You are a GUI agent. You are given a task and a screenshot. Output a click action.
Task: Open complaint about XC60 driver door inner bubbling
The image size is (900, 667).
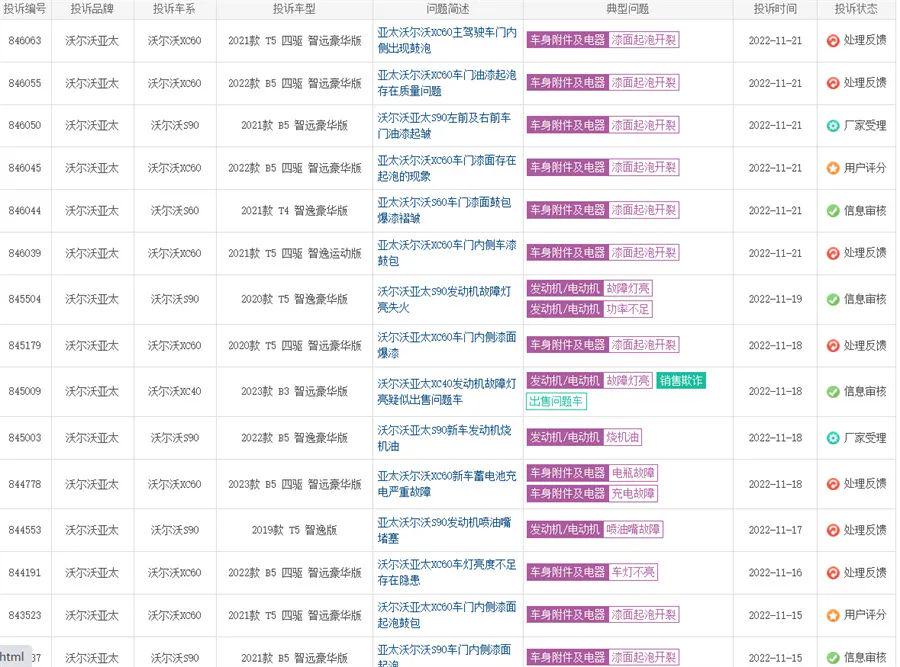[447, 40]
